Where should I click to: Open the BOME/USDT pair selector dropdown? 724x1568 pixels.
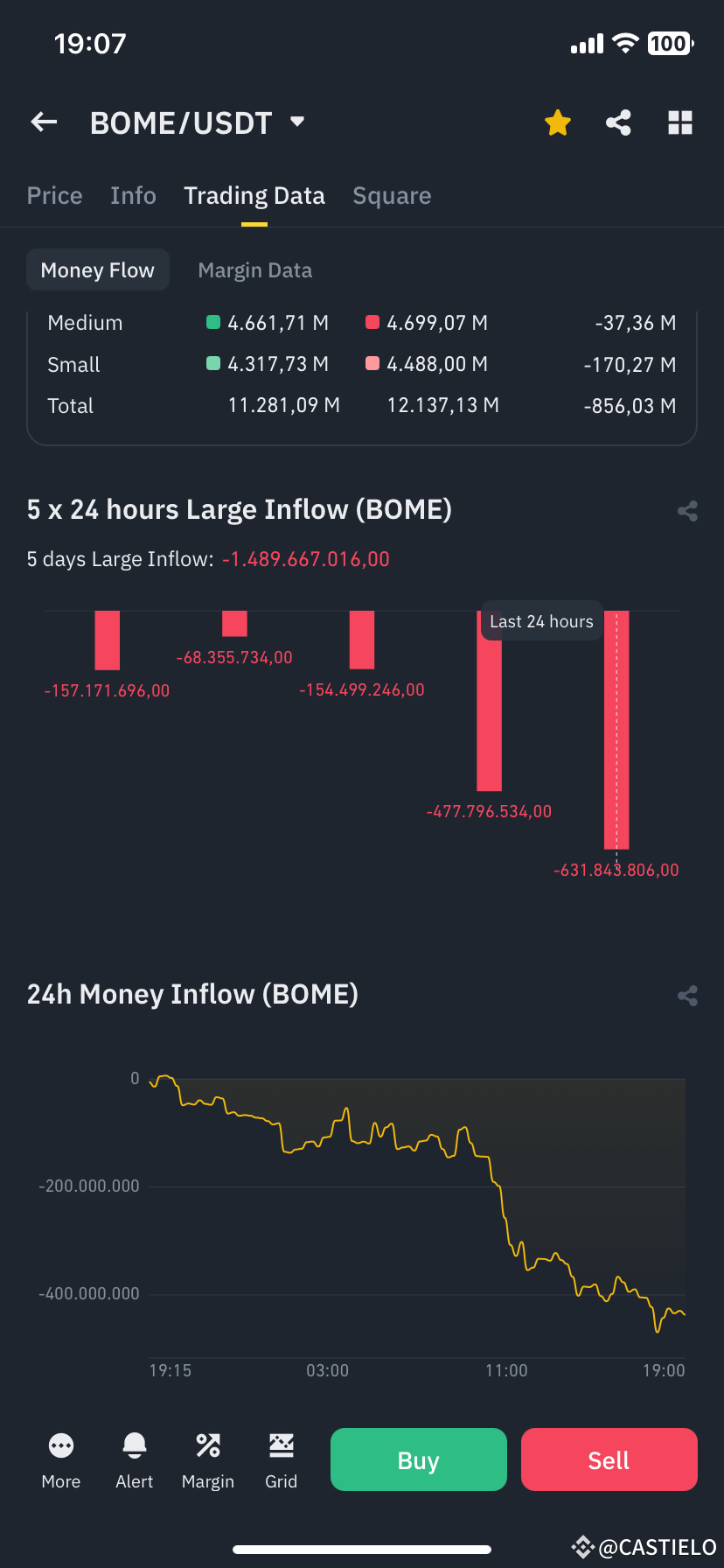tap(296, 122)
